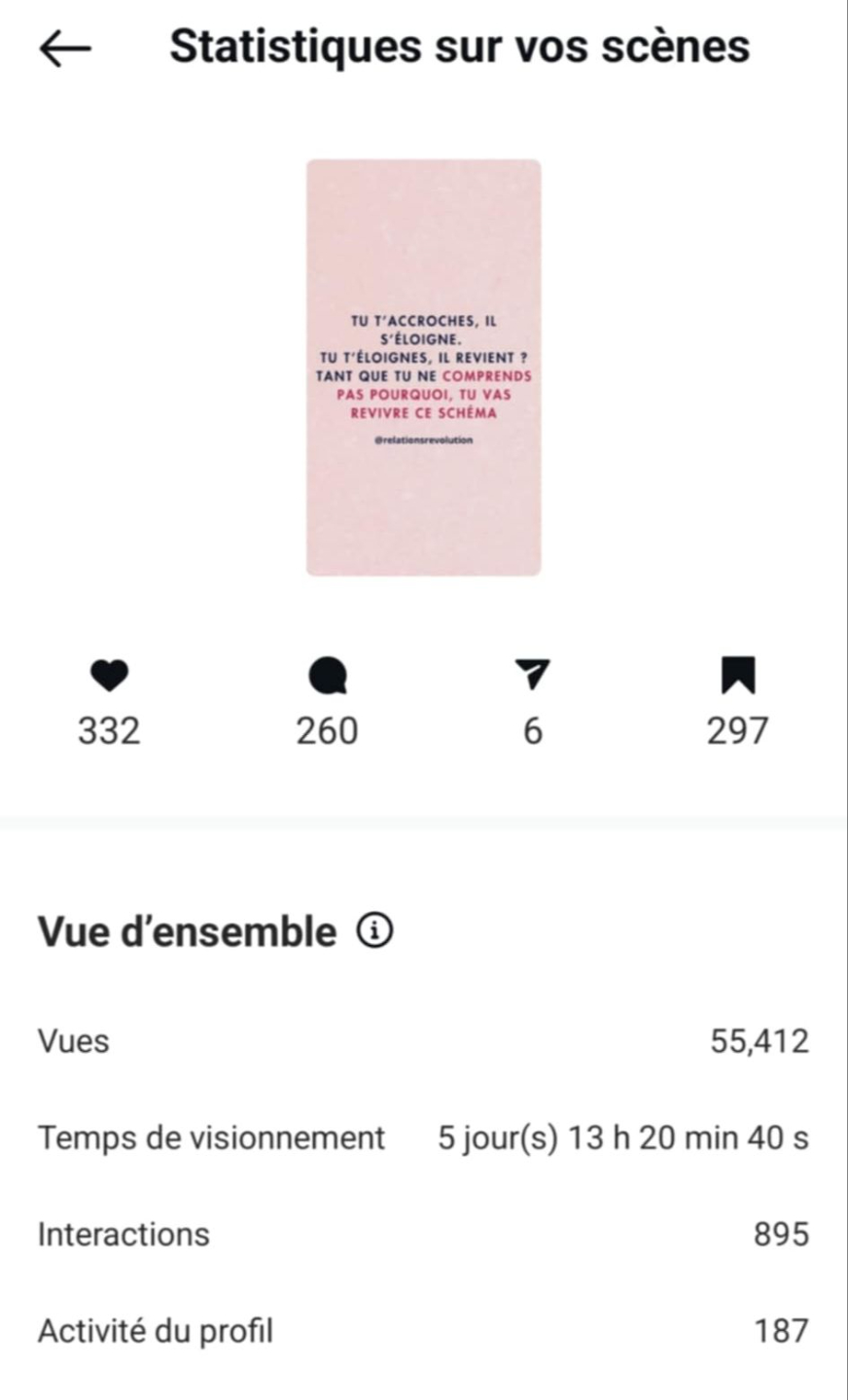Screen dimensions: 848x1400
Task: Open the pink reel thumbnail preview
Action: pos(423,367)
